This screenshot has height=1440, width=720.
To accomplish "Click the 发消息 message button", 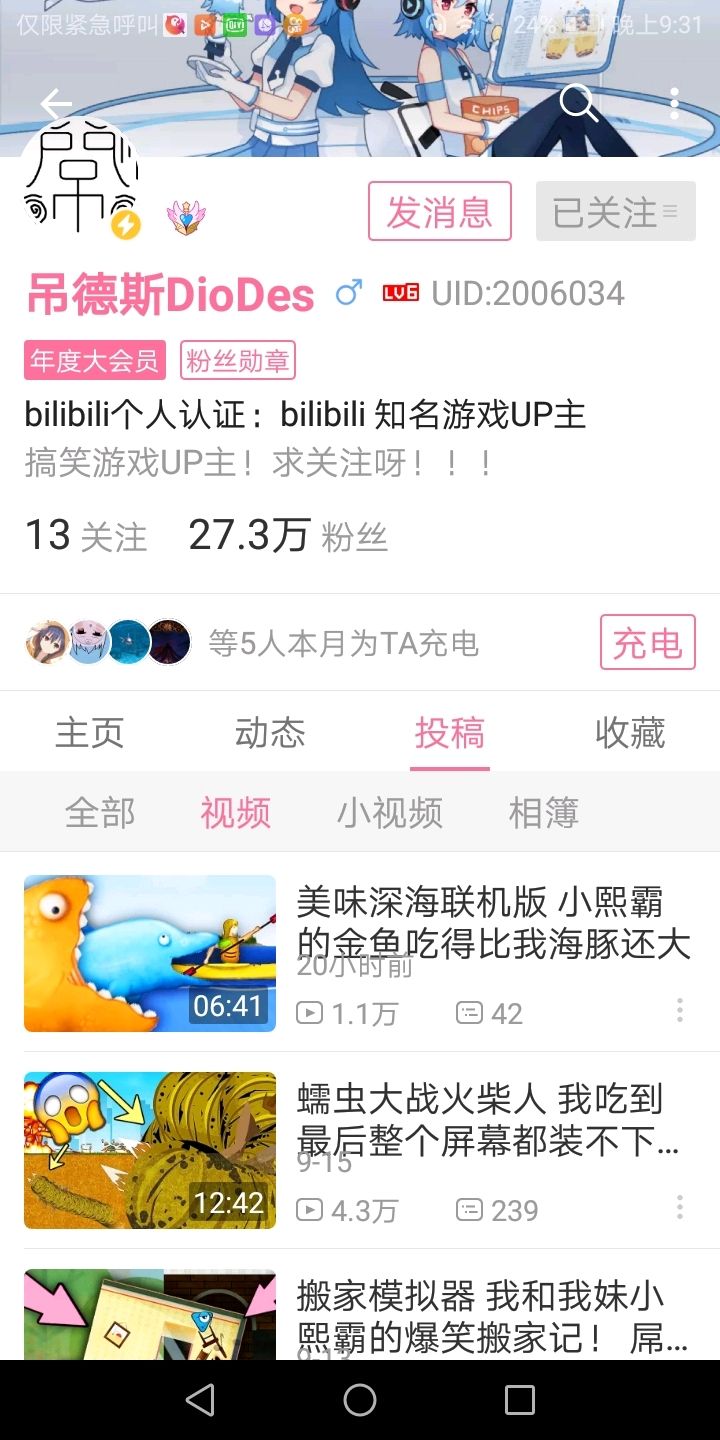I will tap(439, 211).
